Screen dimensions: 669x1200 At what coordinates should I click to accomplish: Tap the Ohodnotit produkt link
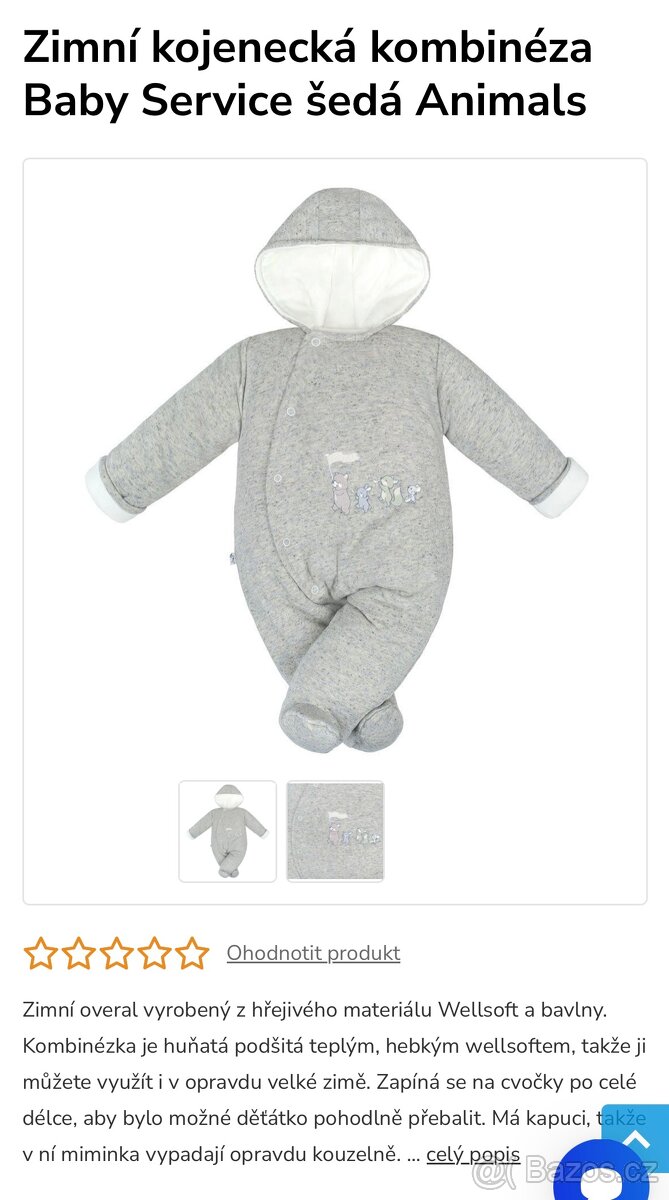pos(313,953)
